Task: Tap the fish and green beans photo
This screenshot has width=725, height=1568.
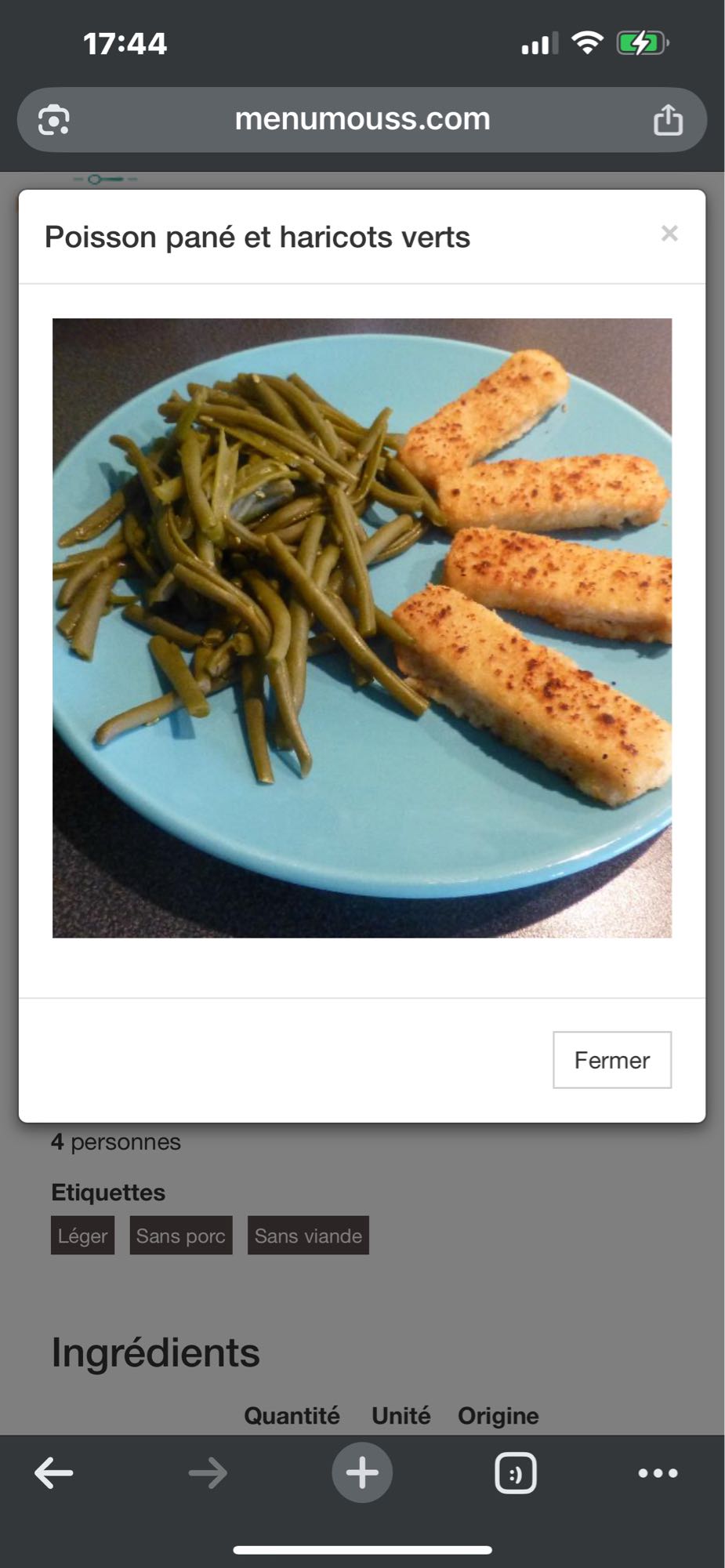Action: (362, 627)
